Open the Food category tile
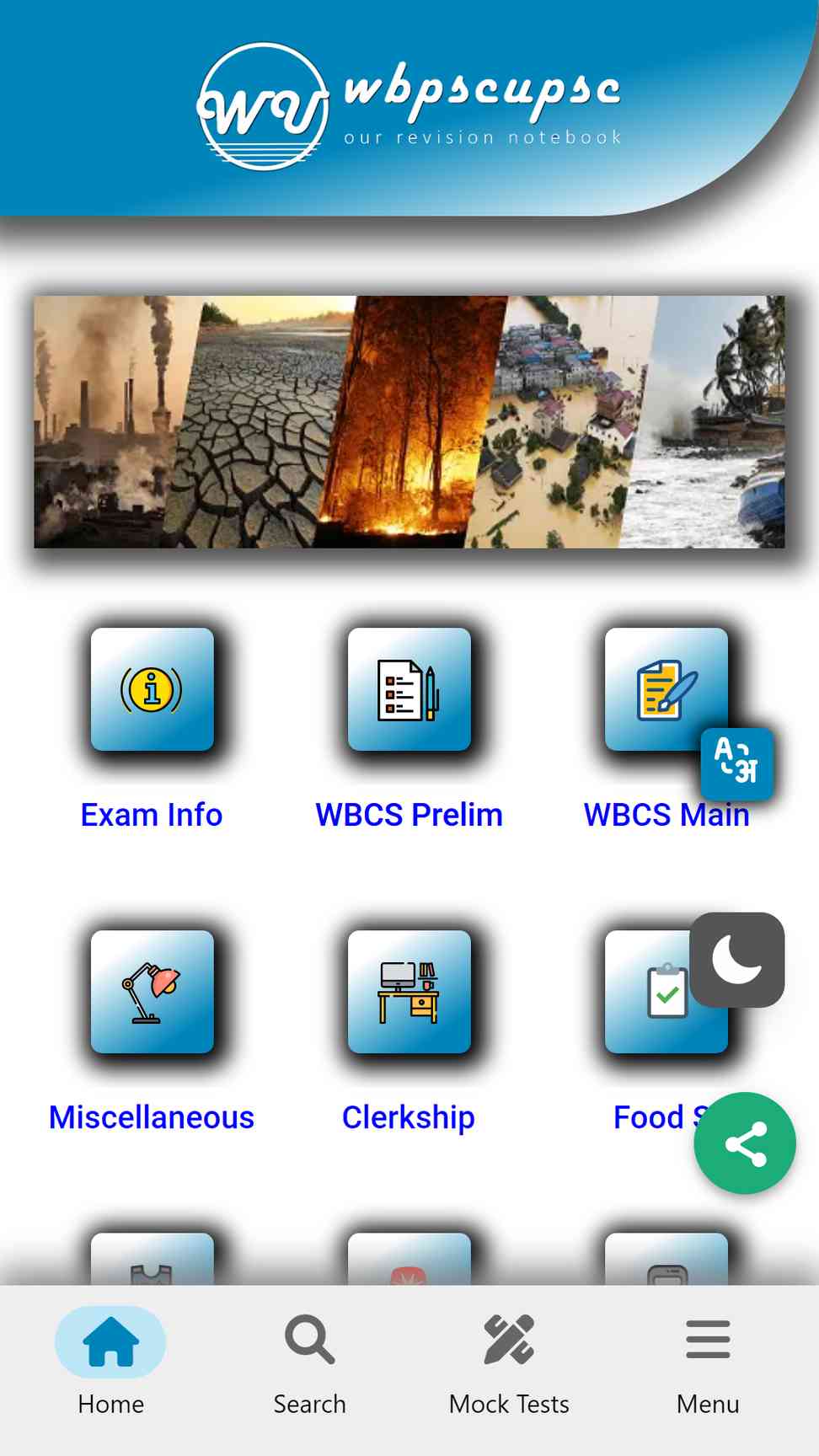Image resolution: width=819 pixels, height=1456 pixels. (645, 1011)
